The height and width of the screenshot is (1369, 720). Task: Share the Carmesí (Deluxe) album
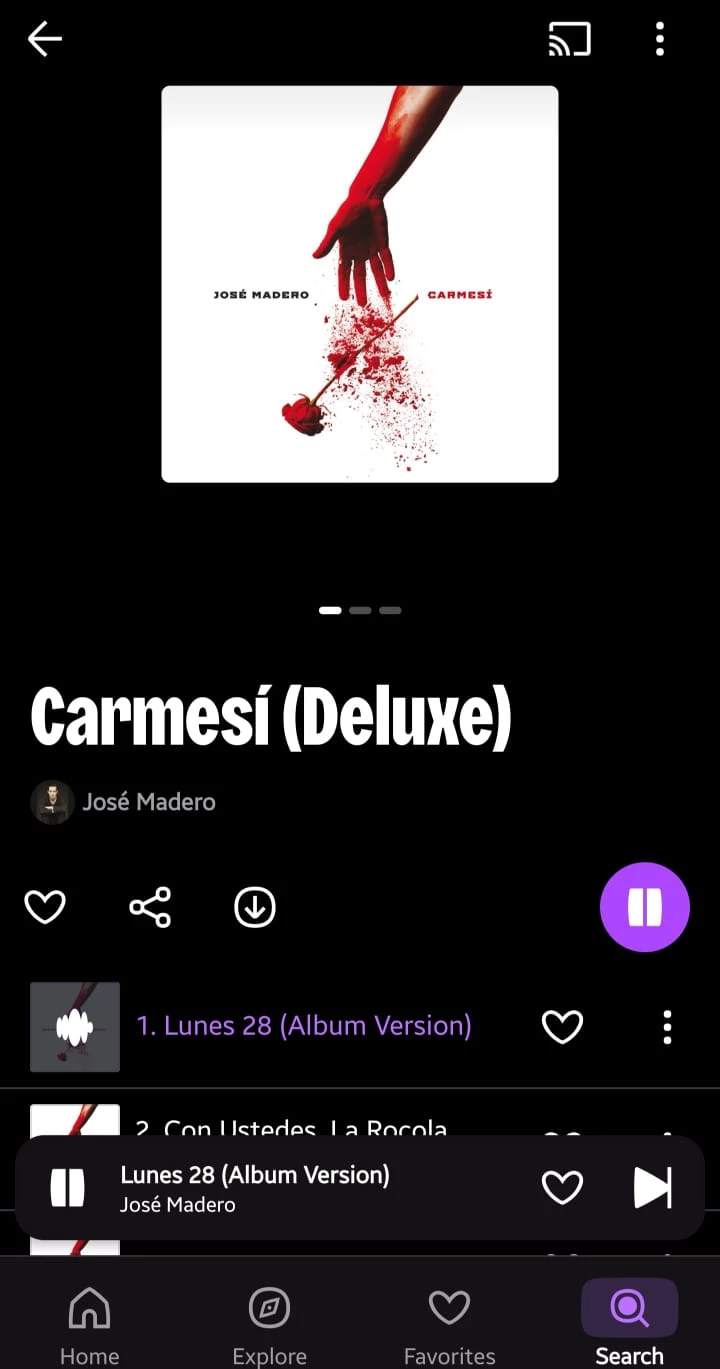150,908
